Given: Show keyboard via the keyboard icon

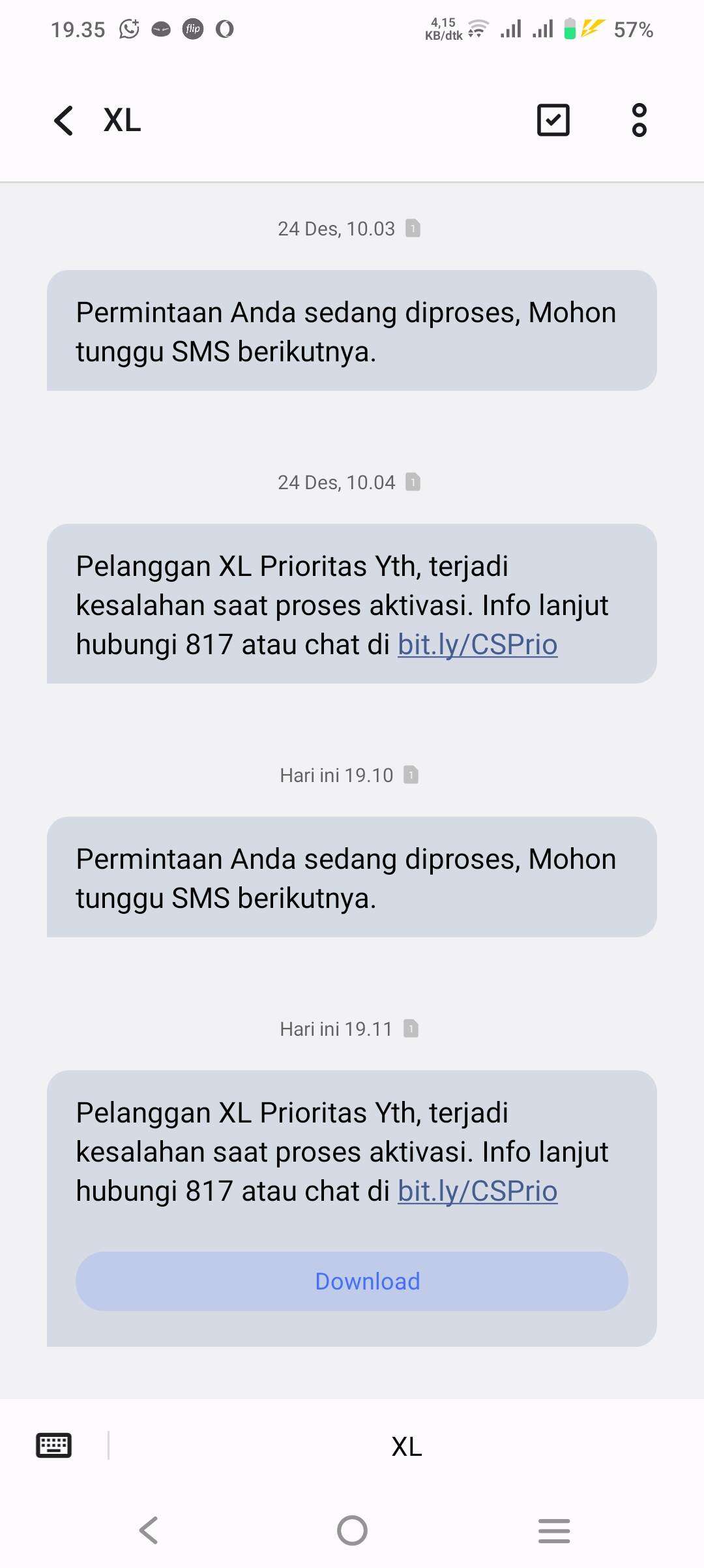Looking at the screenshot, I should 53,1445.
